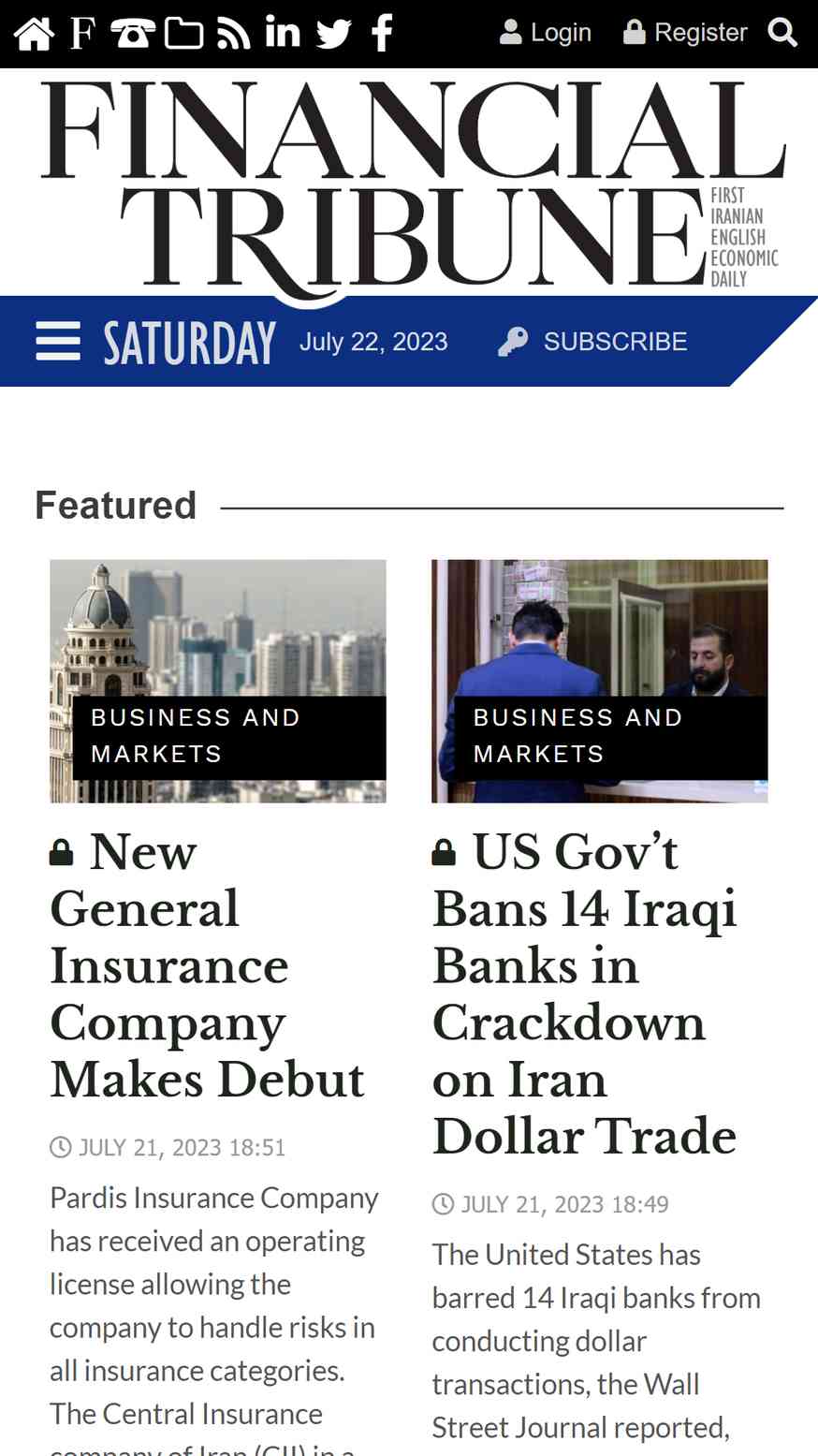Open the contact telephone icon

(x=133, y=34)
